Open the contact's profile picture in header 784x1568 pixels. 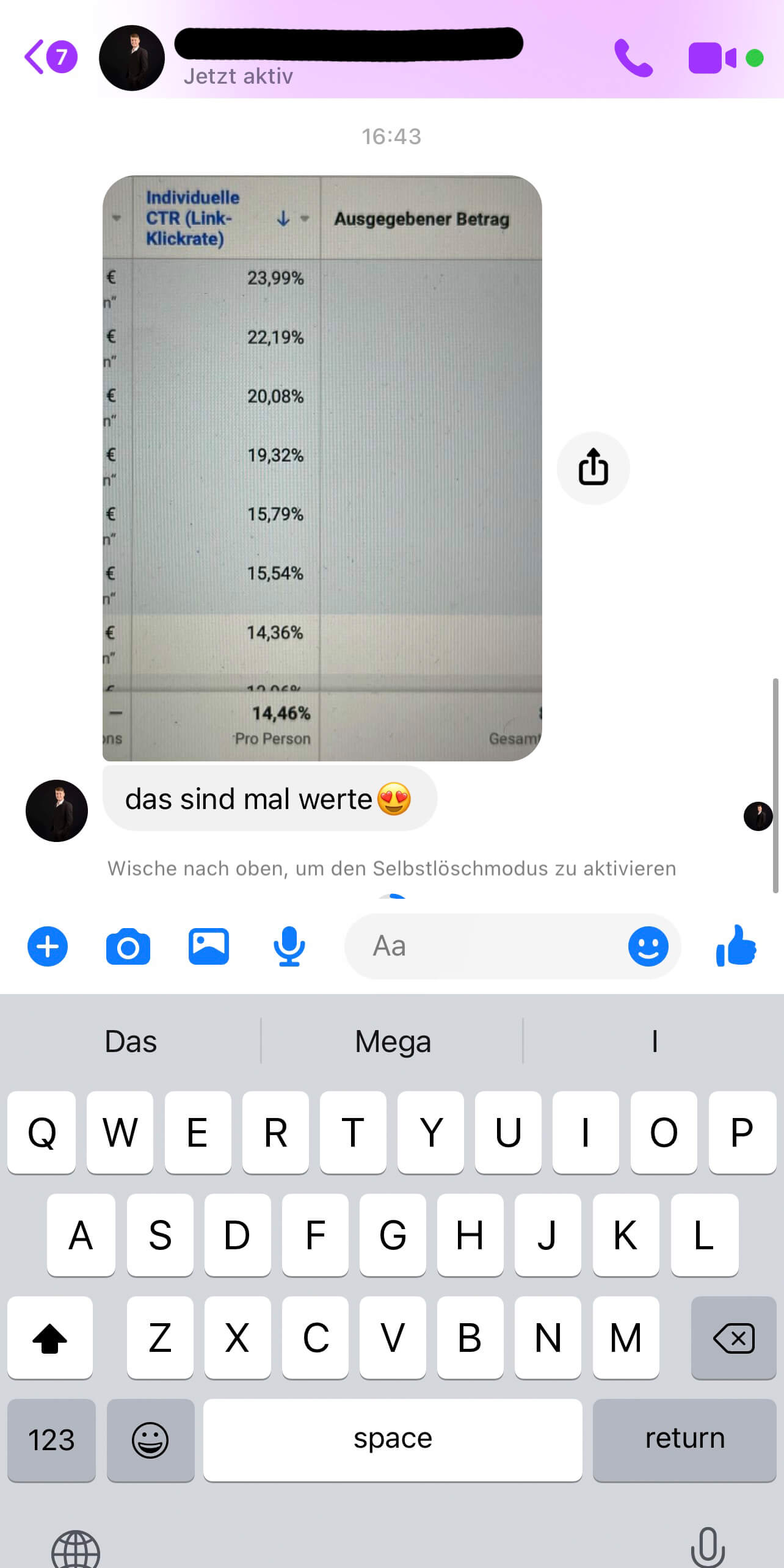[x=131, y=58]
